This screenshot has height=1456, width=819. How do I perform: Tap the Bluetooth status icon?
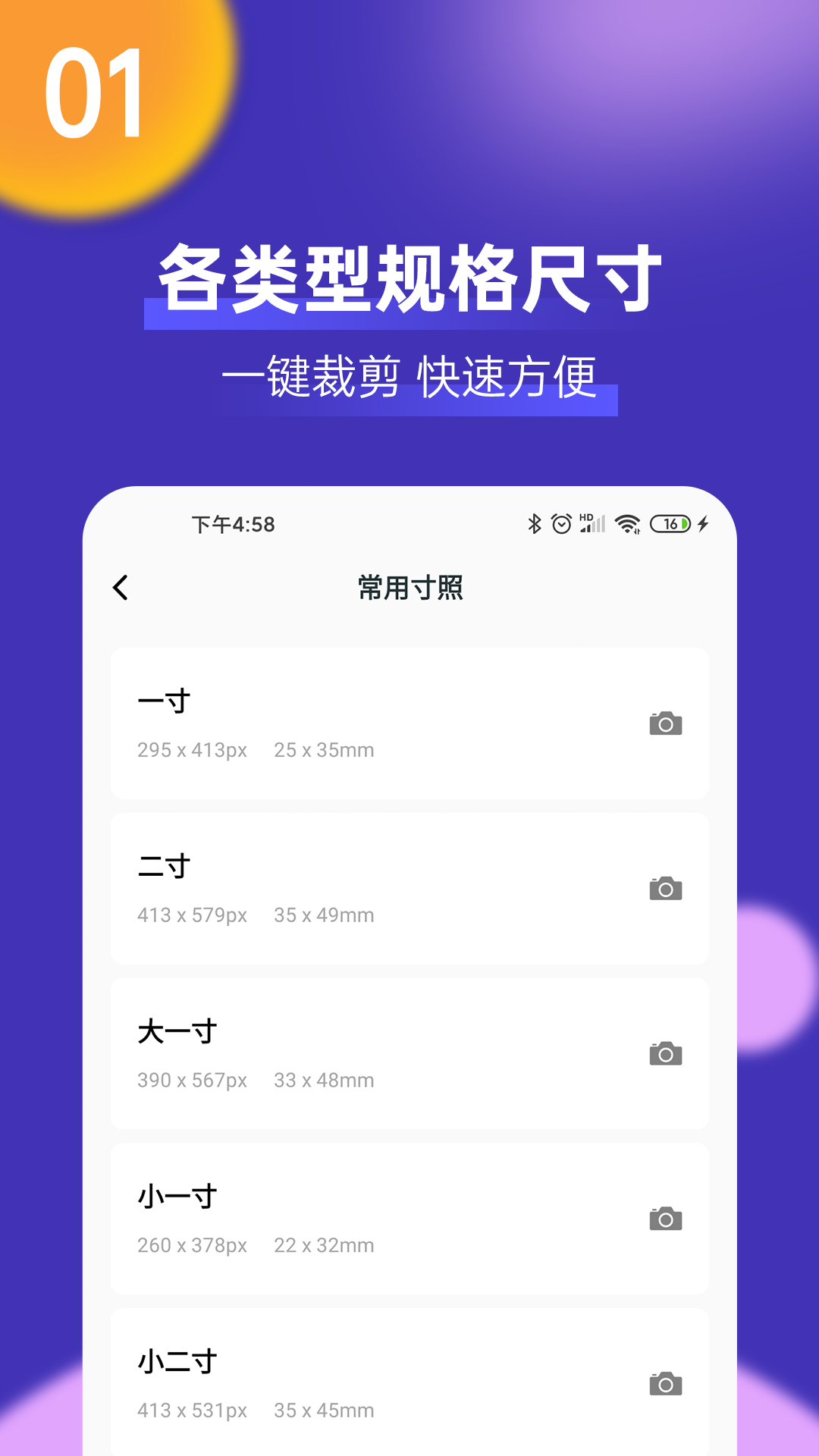533,523
